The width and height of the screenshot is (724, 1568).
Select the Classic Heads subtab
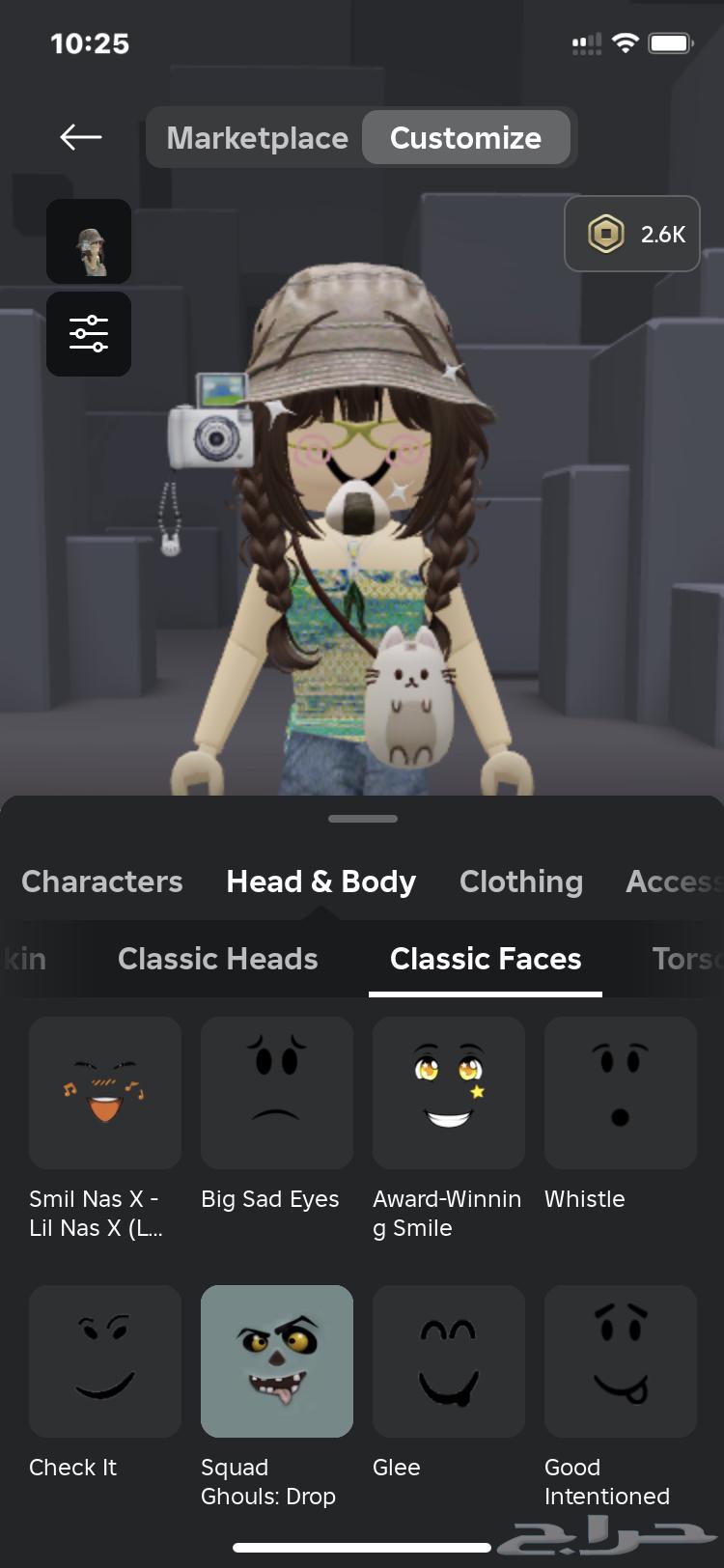(218, 959)
